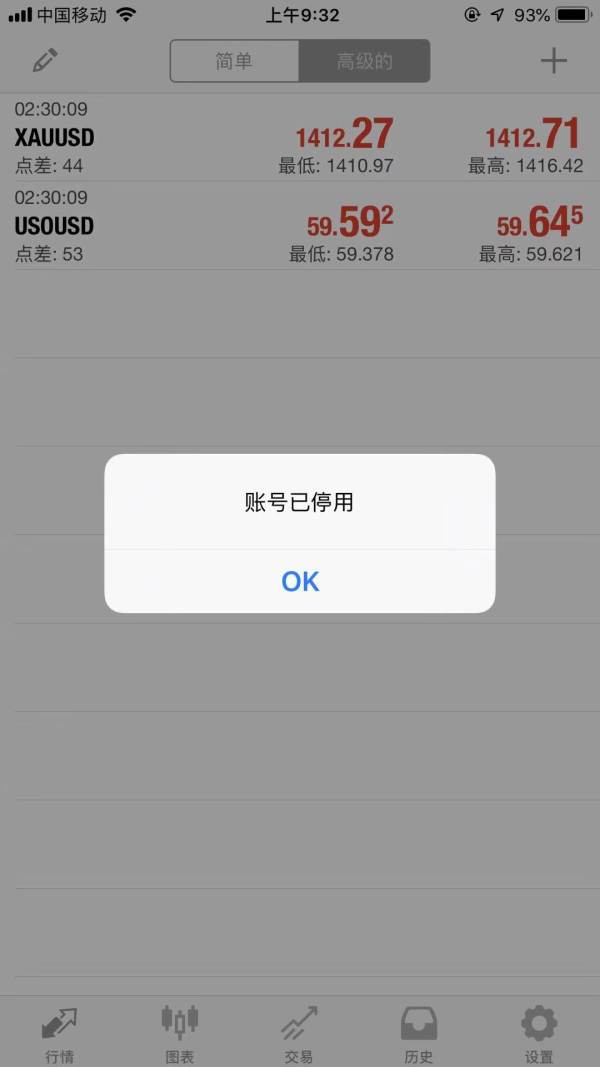Open the USOUSD quote row

pyautogui.click(x=300, y=226)
